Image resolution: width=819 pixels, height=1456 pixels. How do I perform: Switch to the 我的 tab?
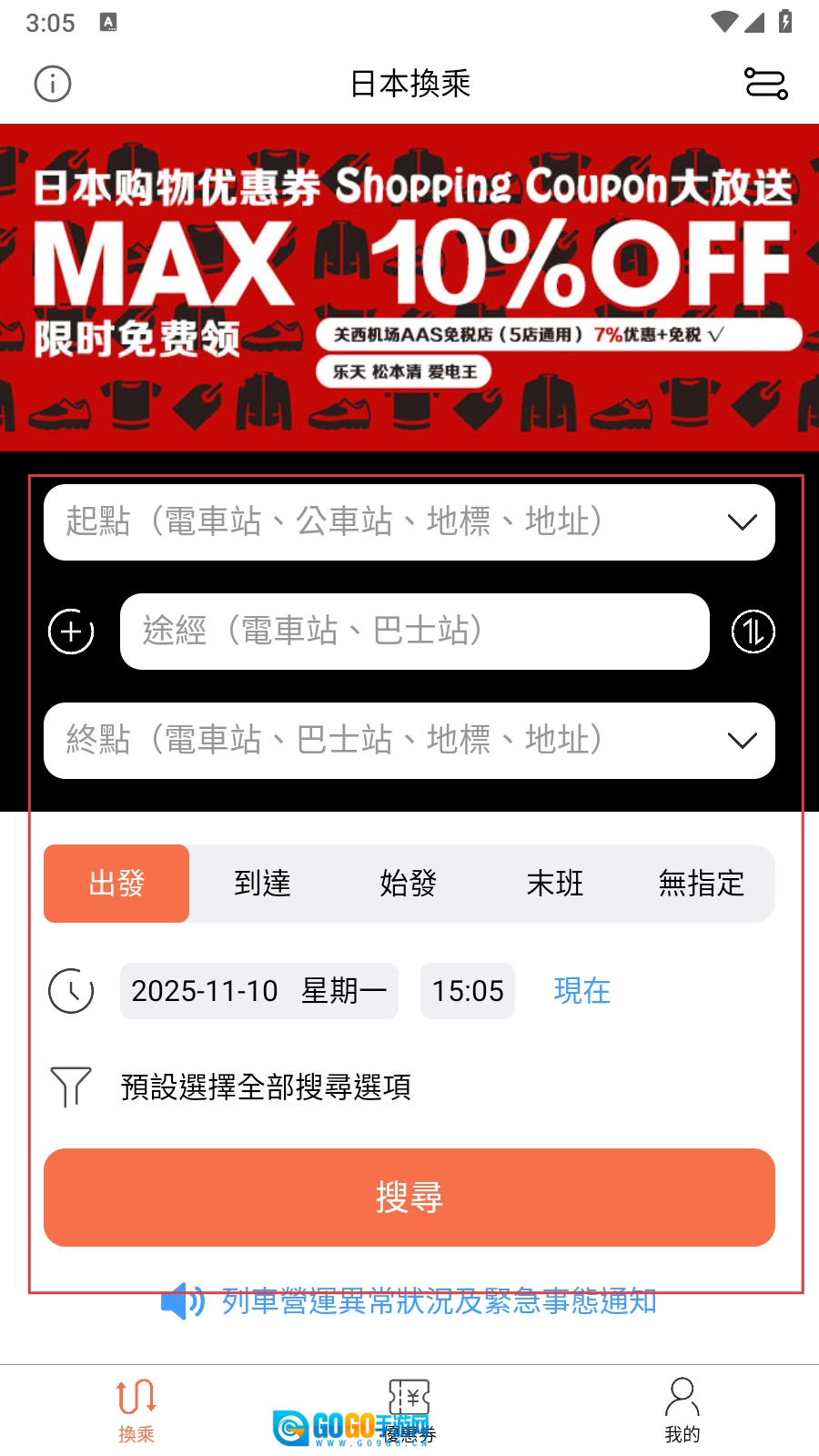682,1410
